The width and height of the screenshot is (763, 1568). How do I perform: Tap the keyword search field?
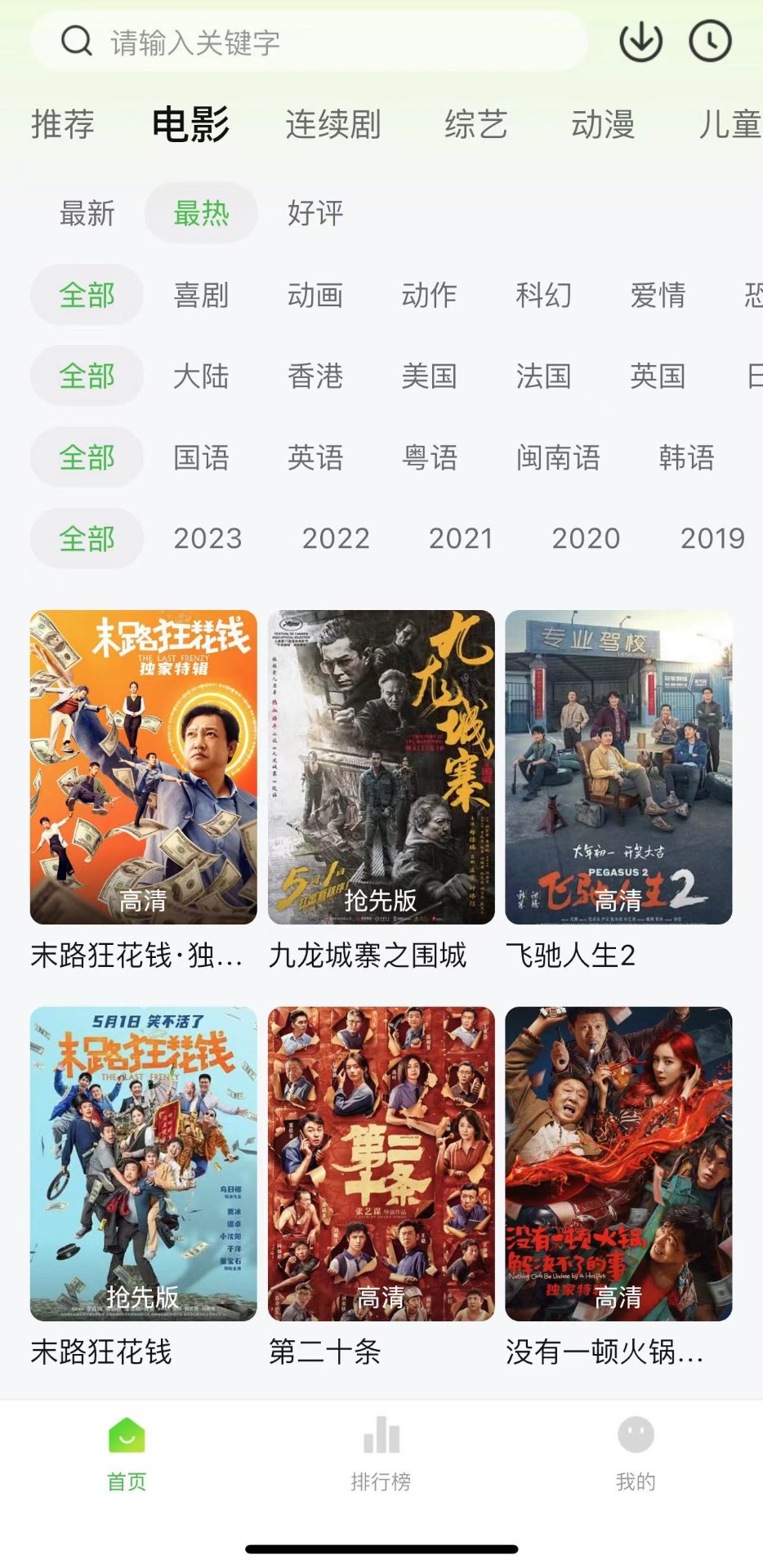pos(327,42)
